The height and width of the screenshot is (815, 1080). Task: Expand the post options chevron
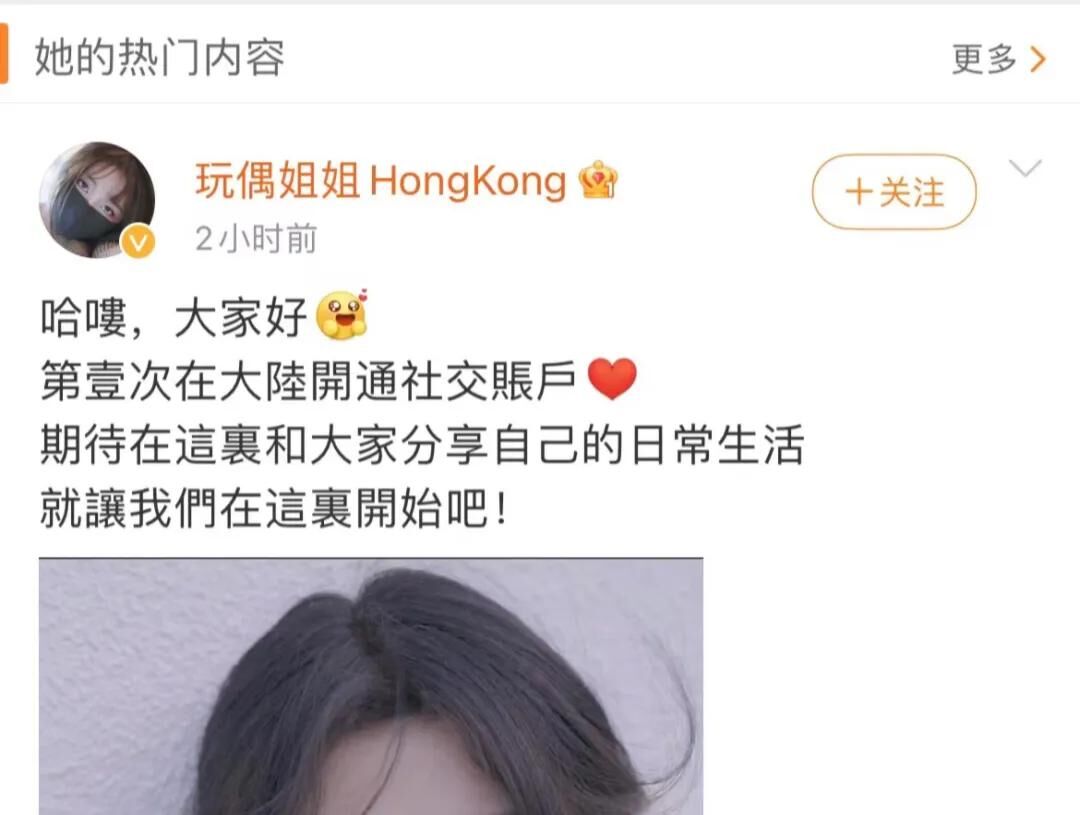[1025, 169]
